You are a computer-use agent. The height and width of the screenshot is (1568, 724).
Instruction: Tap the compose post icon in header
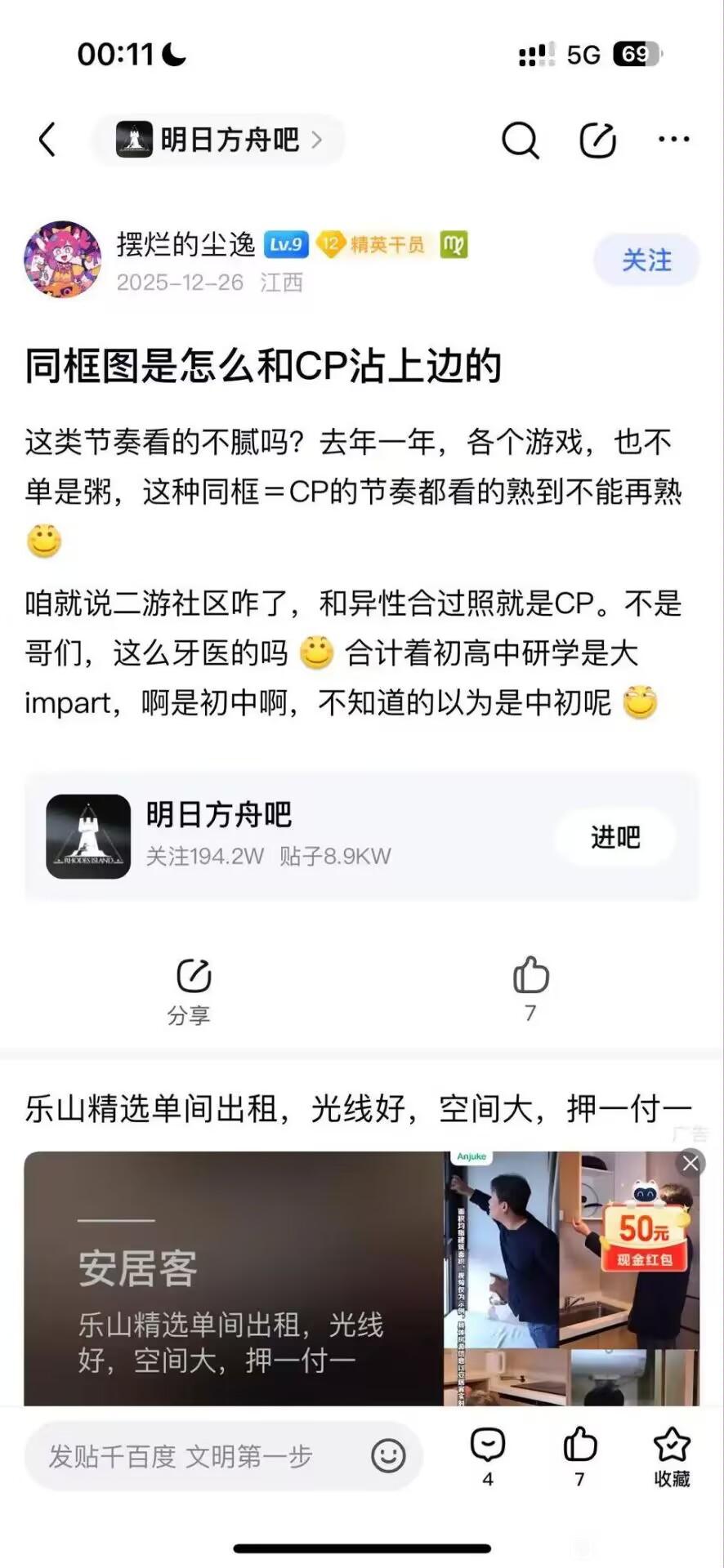click(x=597, y=140)
